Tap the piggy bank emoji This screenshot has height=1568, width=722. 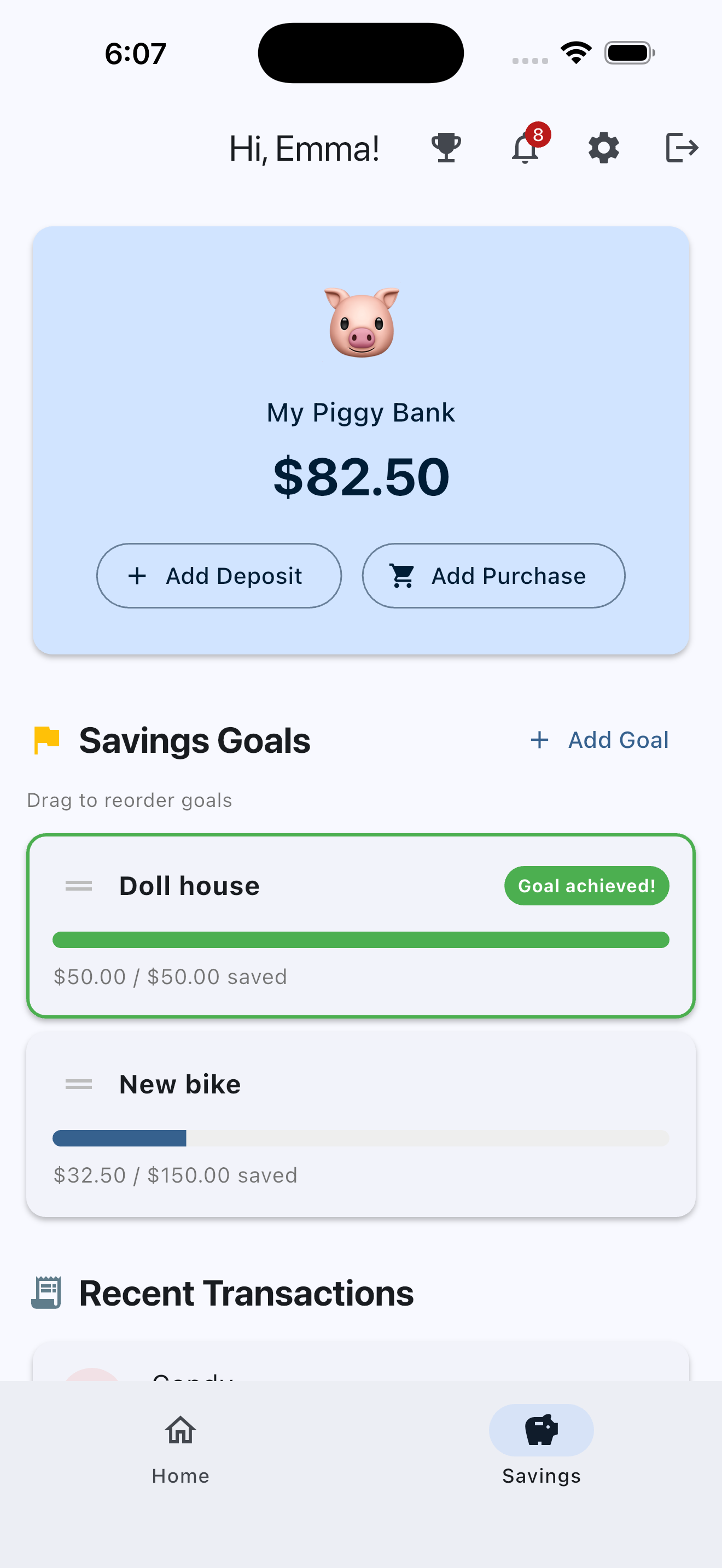coord(361,323)
